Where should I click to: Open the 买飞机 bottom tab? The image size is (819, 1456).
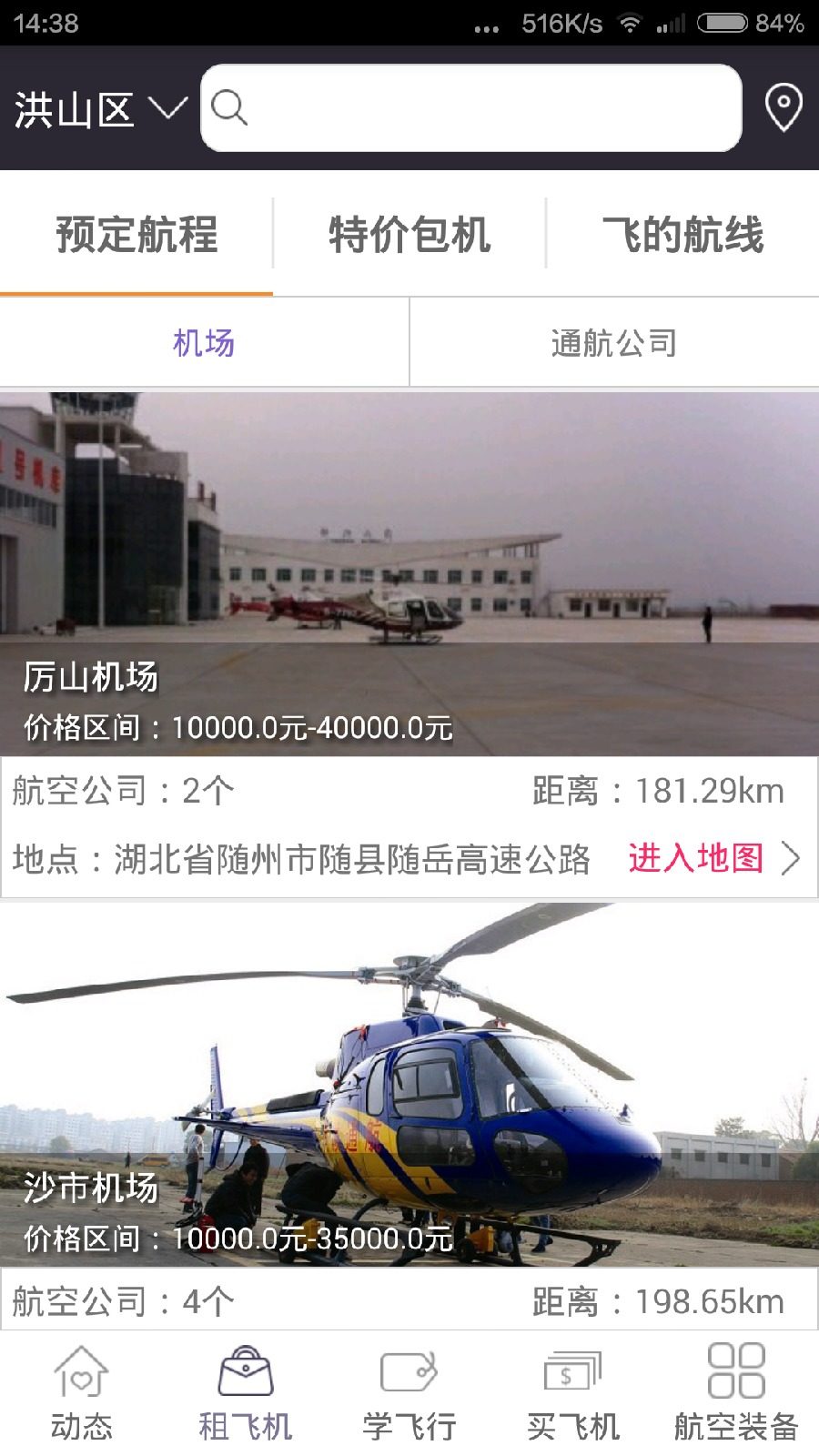coord(573,1394)
